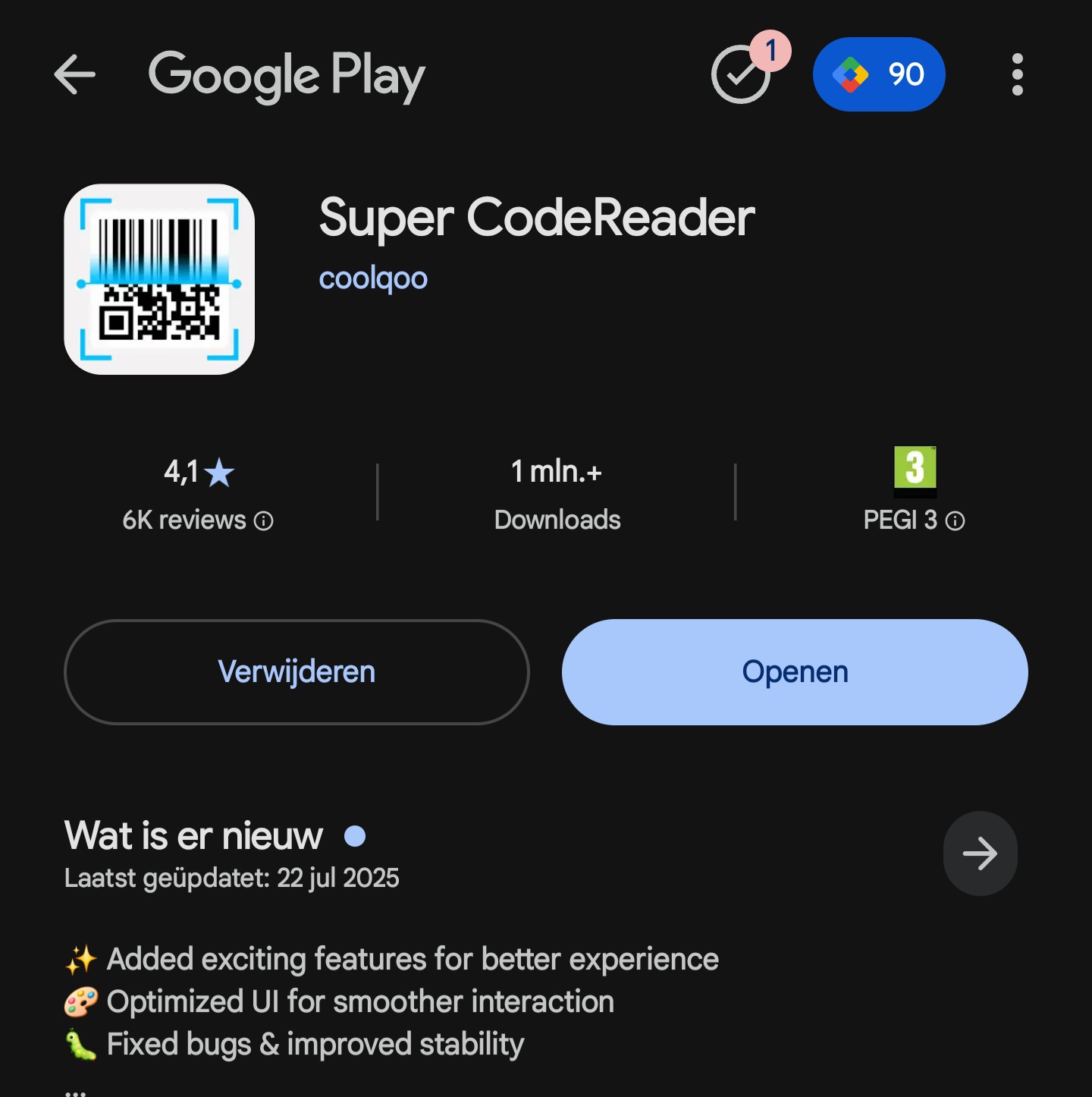Image resolution: width=1092 pixels, height=1097 pixels.
Task: Tap Verwijderen to uninstall the app
Action: tap(297, 672)
